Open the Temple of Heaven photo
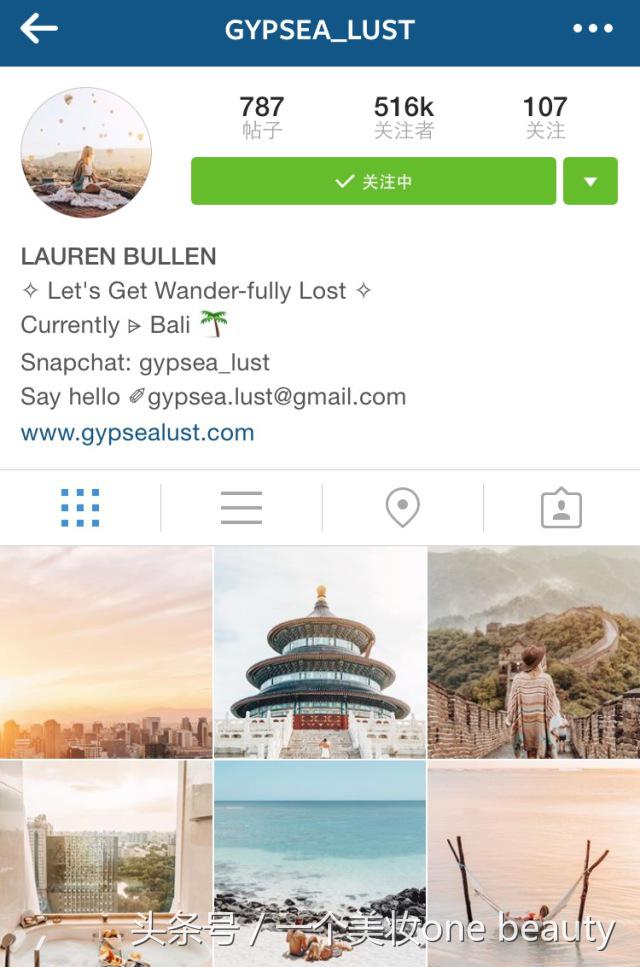Screen dimensions: 640x967 point(320,652)
